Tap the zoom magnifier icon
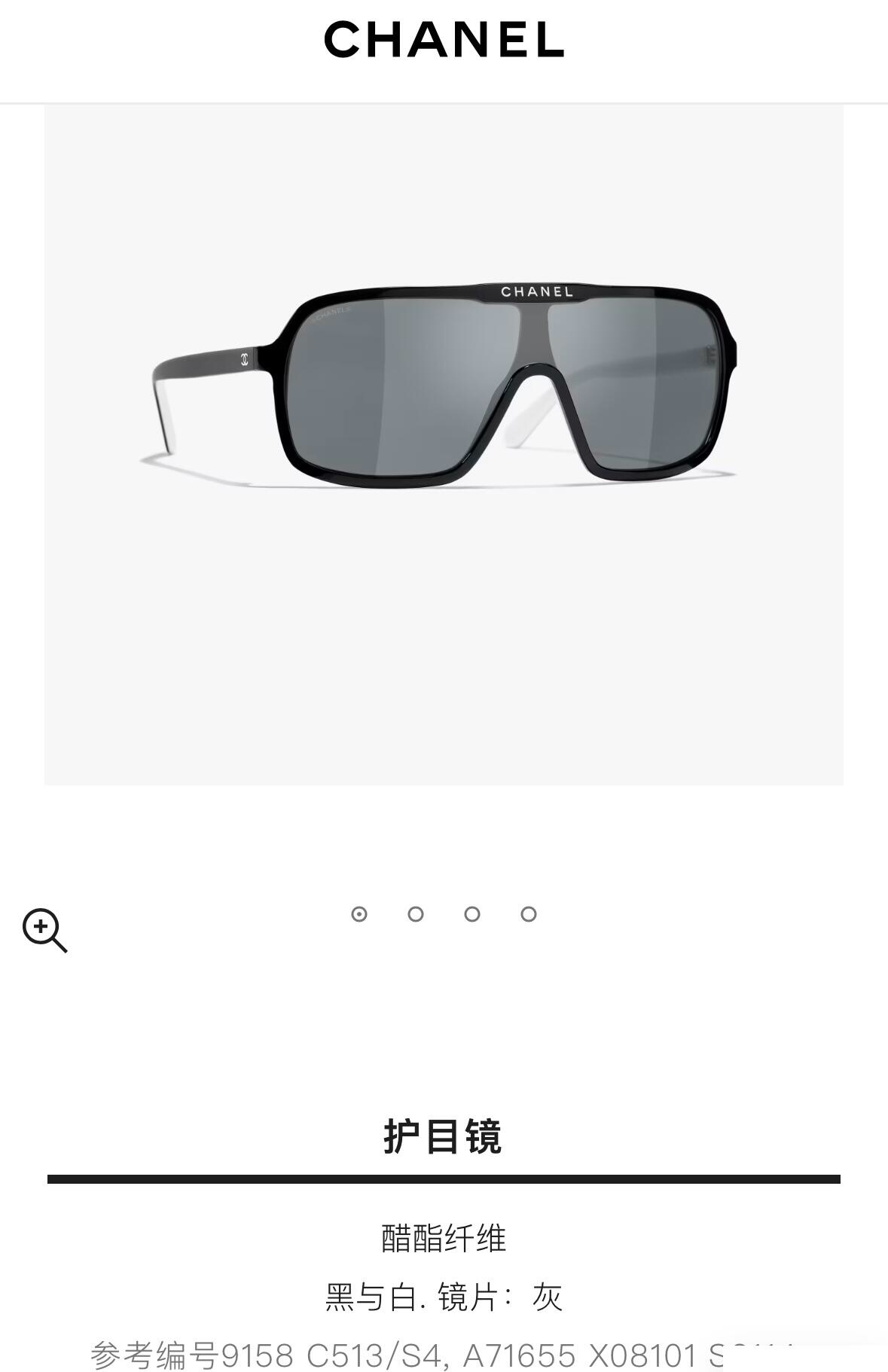 44,930
